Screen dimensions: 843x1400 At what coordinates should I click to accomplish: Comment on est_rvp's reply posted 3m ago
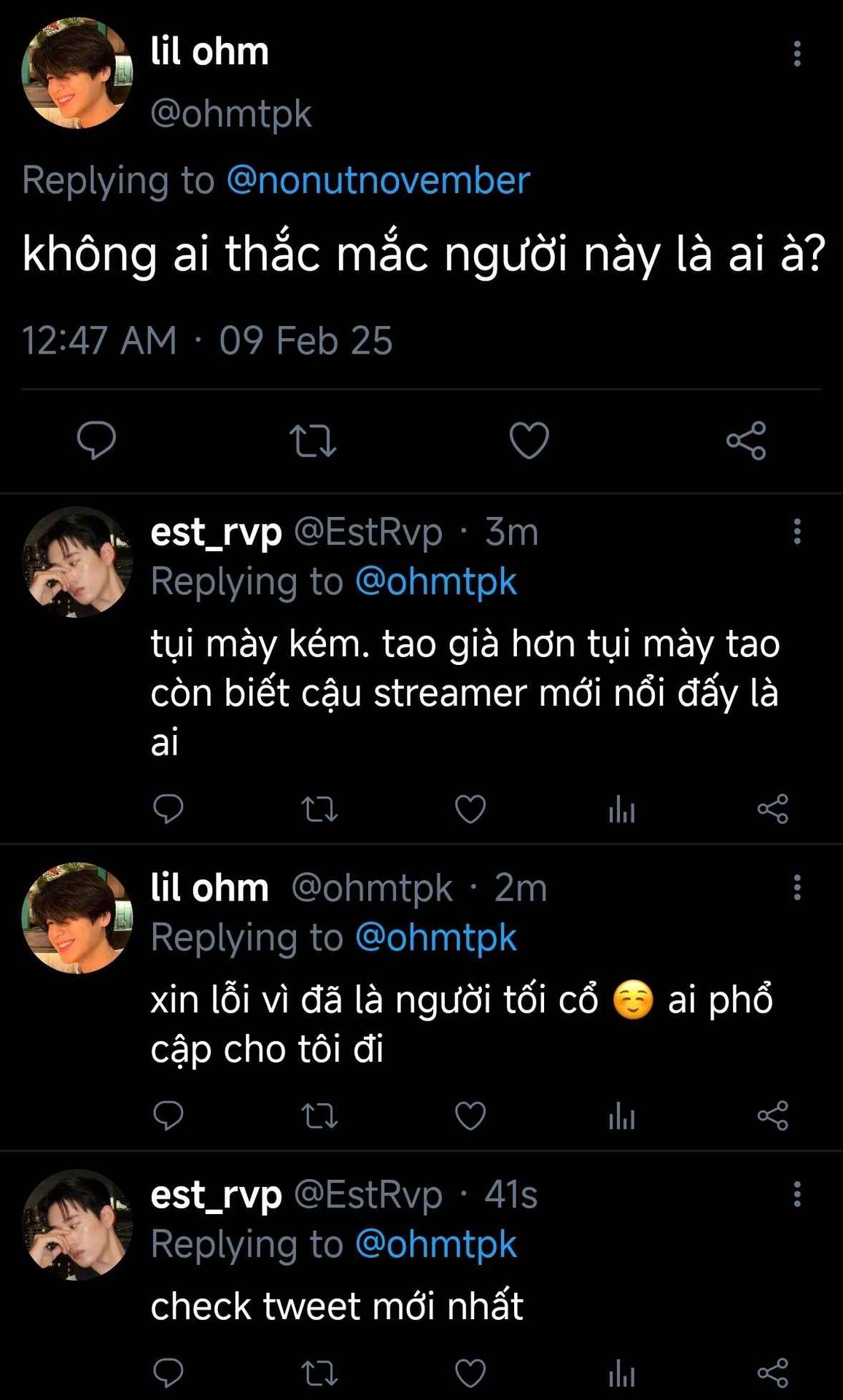(x=168, y=809)
